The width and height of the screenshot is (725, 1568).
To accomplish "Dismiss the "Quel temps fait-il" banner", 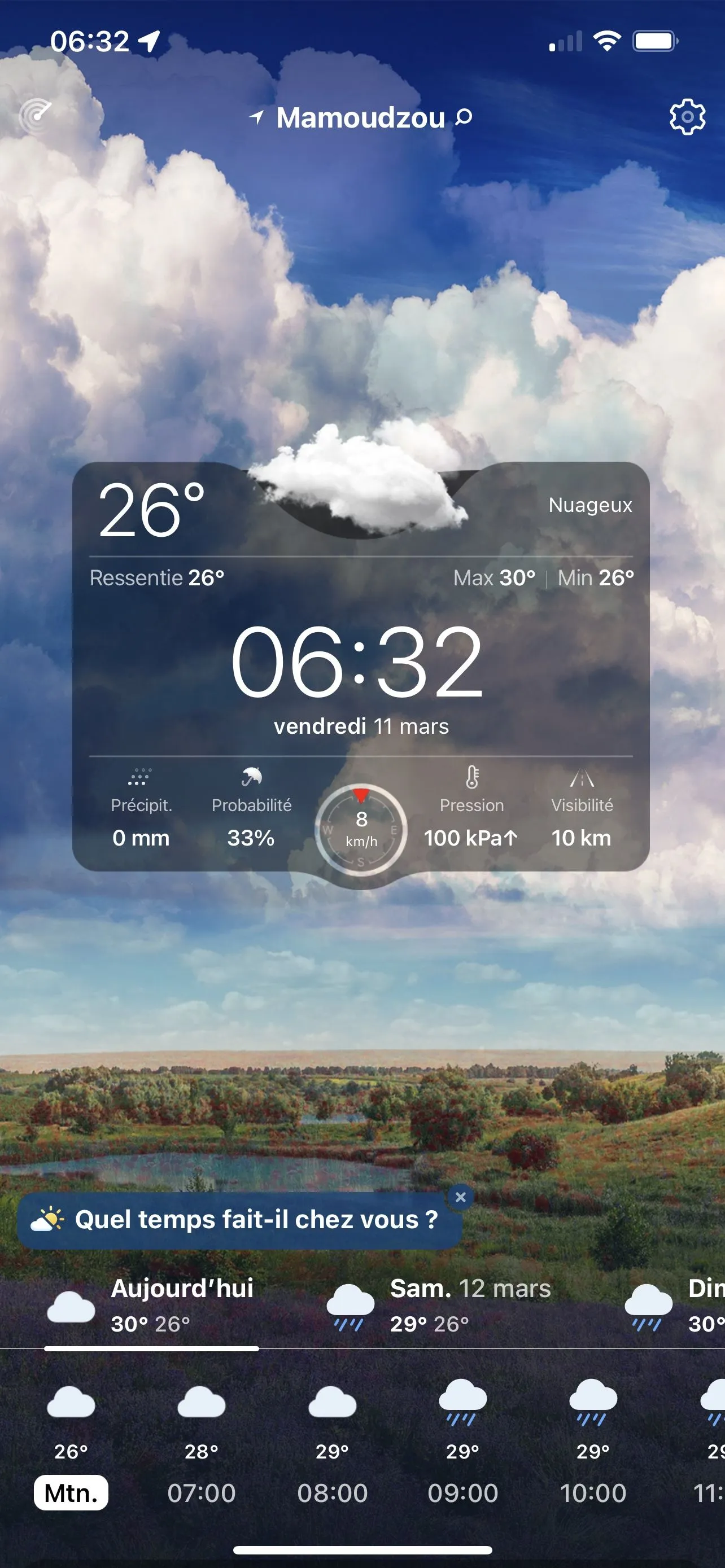I will click(461, 1197).
